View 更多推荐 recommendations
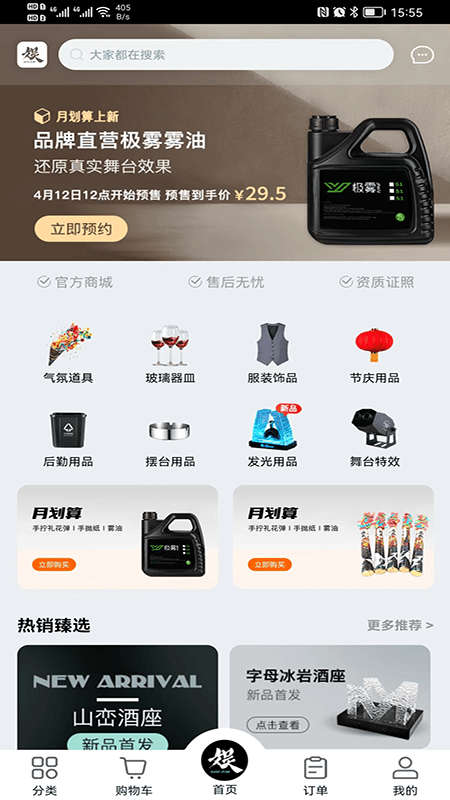 tap(400, 625)
